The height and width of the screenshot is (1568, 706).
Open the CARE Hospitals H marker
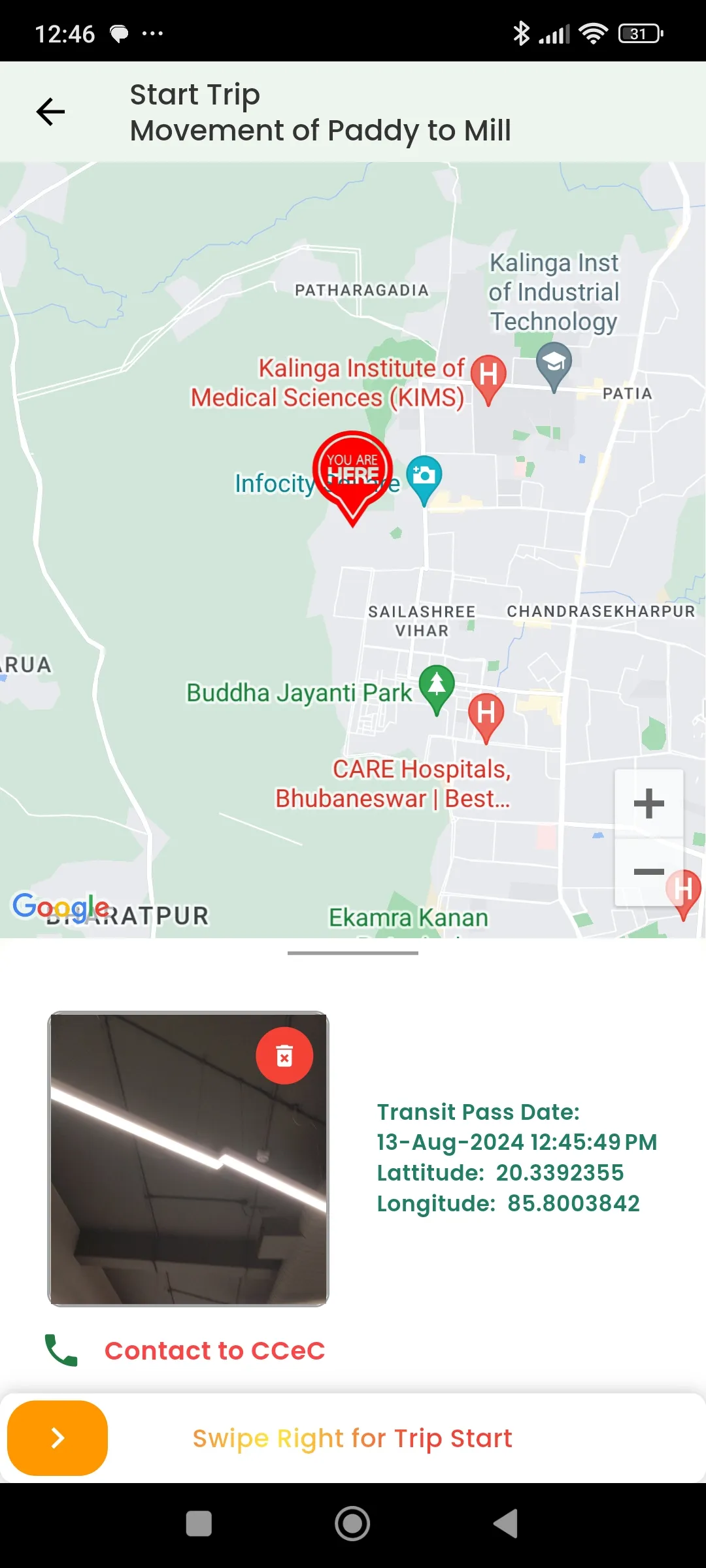[x=486, y=712]
